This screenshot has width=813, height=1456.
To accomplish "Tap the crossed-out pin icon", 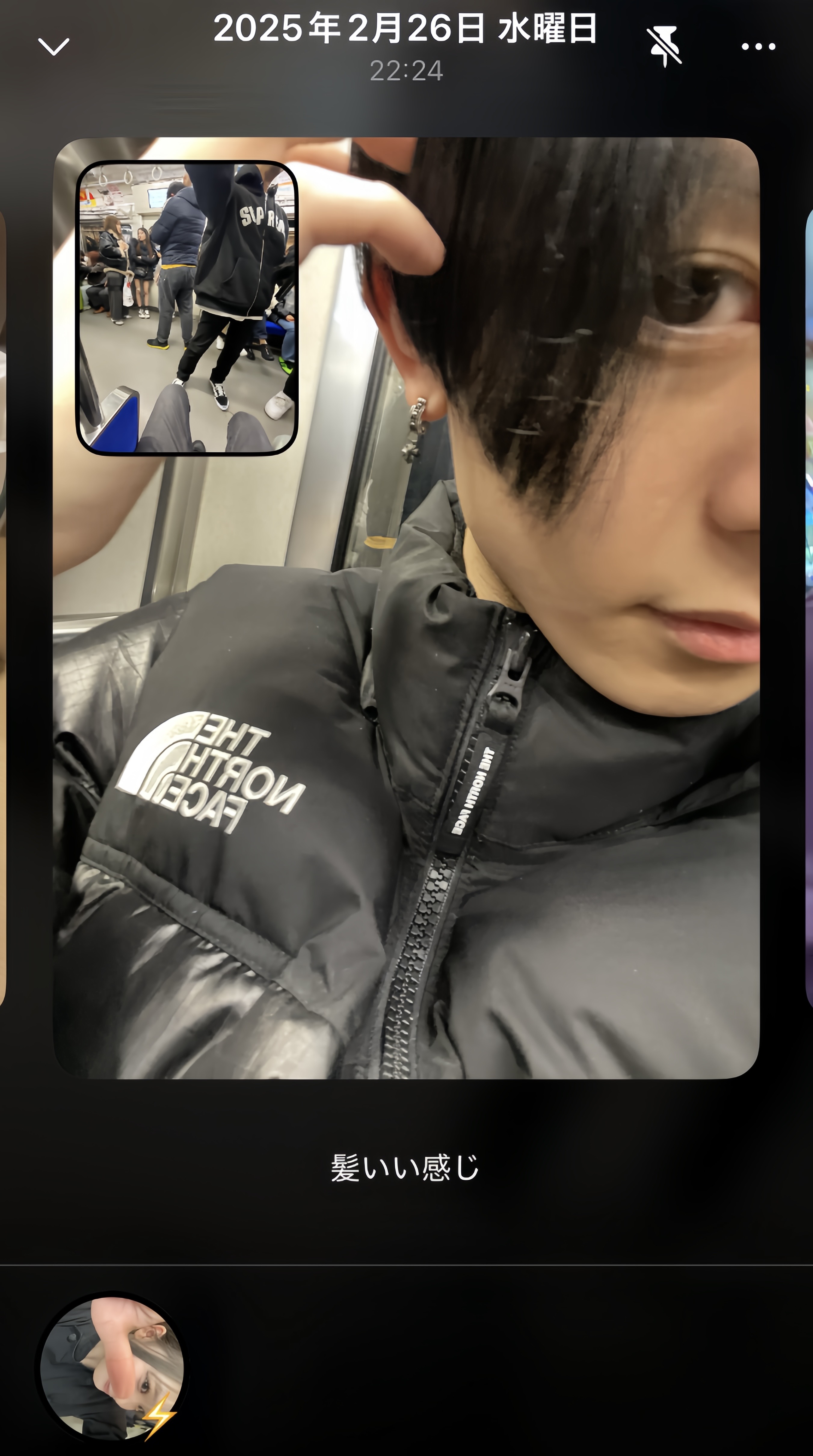I will 664,46.
